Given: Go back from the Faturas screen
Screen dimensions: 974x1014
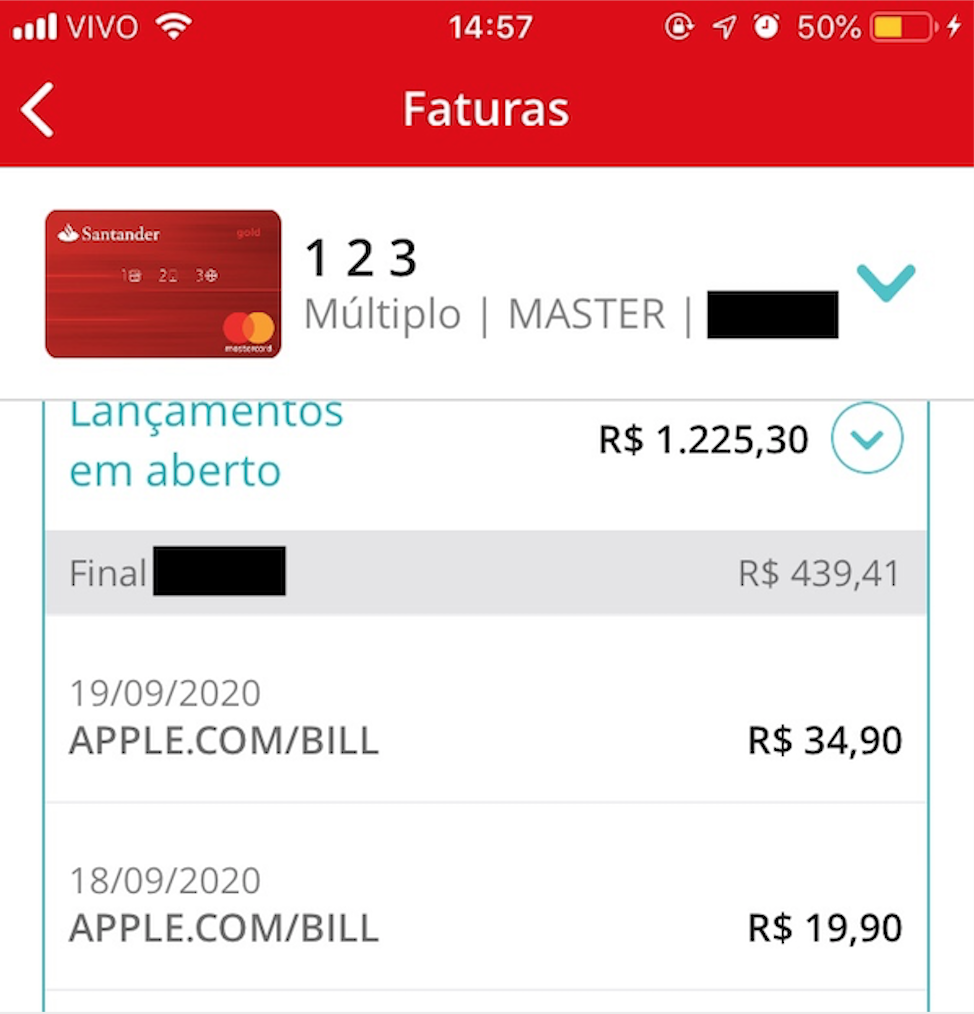Looking at the screenshot, I should 38,109.
